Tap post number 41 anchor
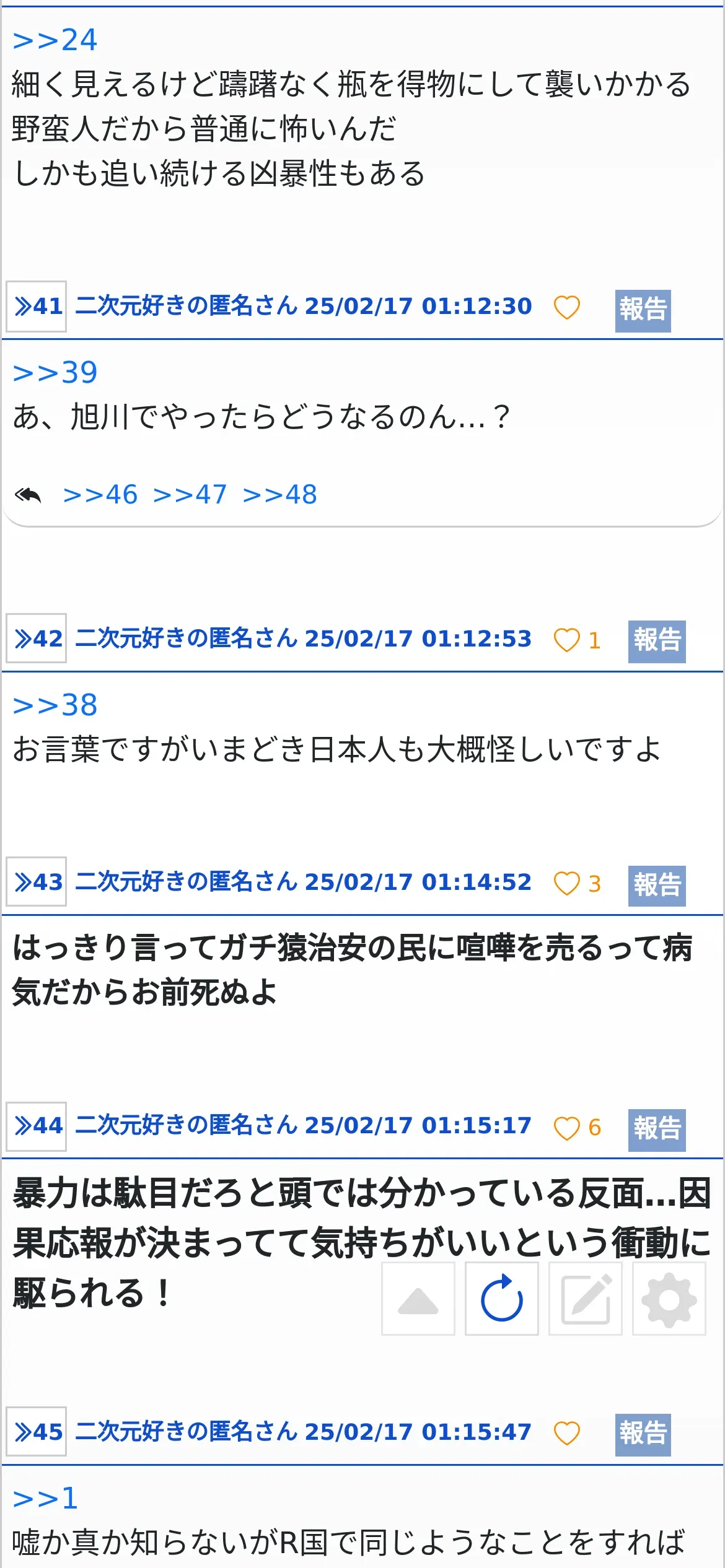The height and width of the screenshot is (1568, 725). point(37,306)
